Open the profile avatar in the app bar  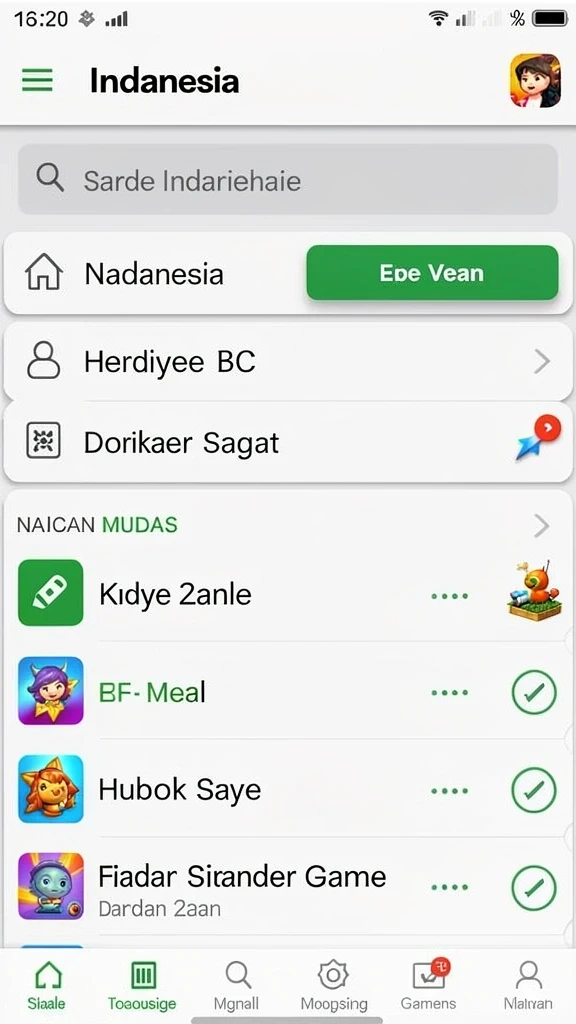point(535,80)
